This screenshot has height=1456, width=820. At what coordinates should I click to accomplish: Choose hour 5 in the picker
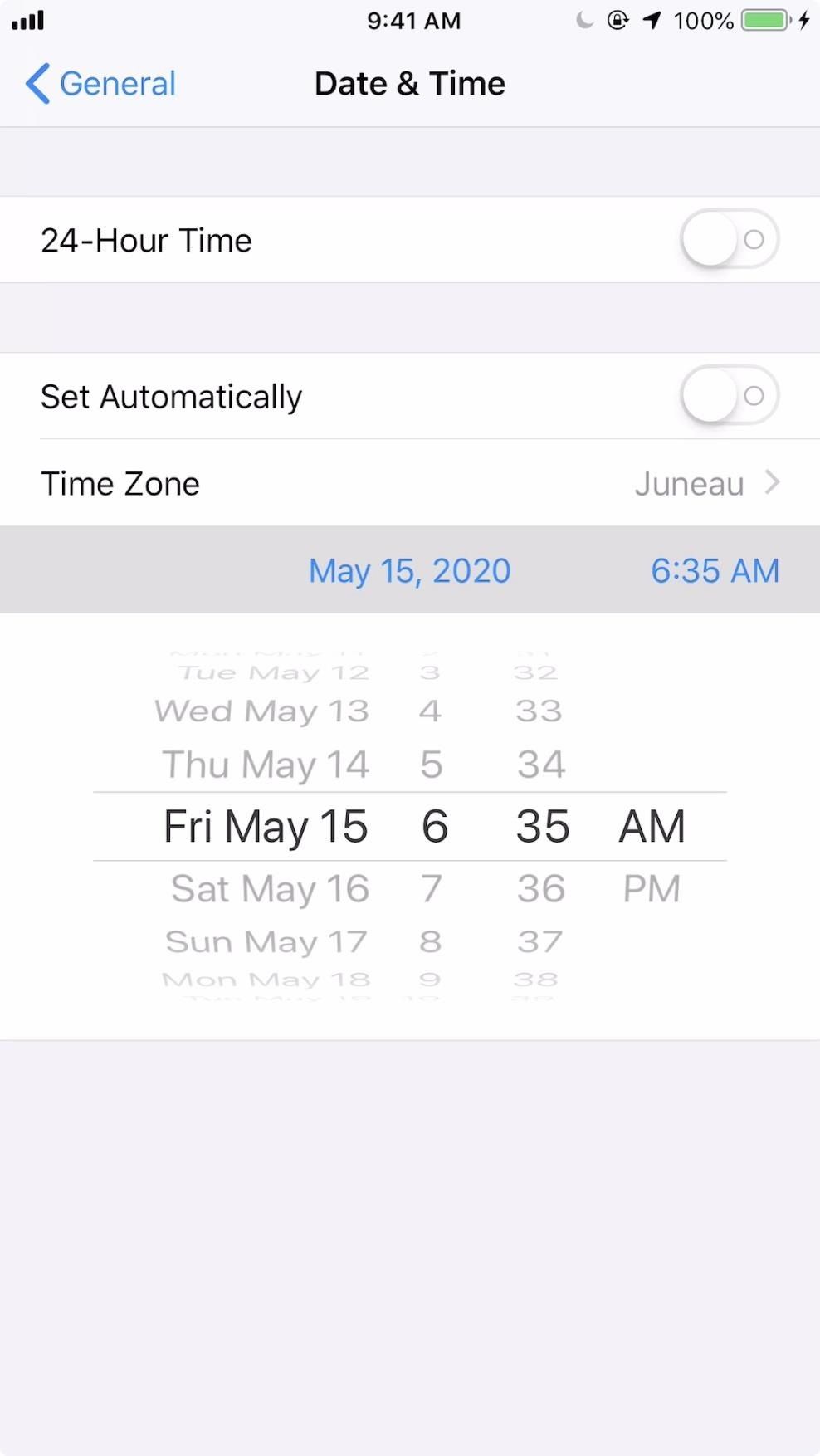pyautogui.click(x=431, y=765)
